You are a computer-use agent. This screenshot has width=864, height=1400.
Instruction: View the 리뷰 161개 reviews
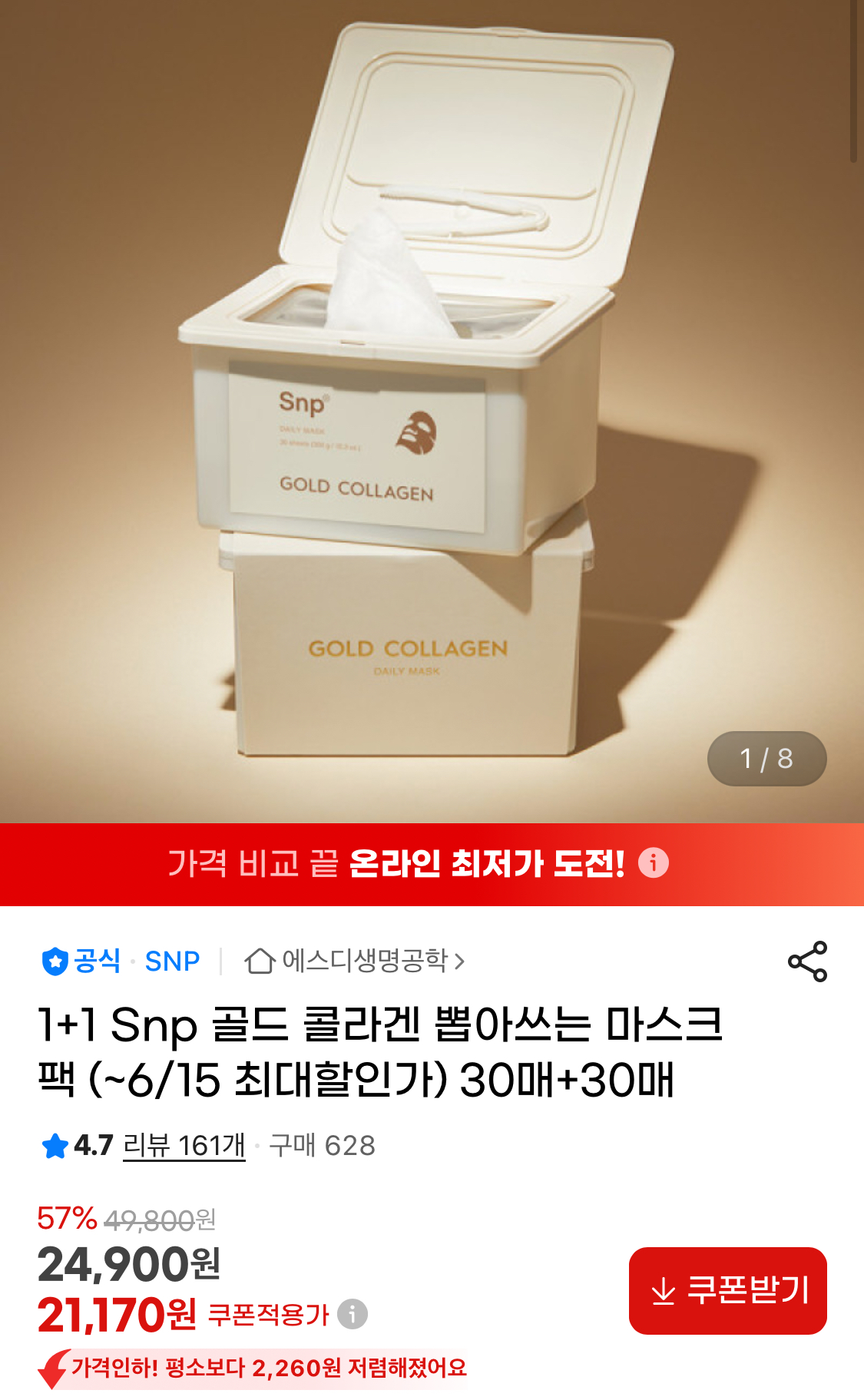(x=184, y=1146)
